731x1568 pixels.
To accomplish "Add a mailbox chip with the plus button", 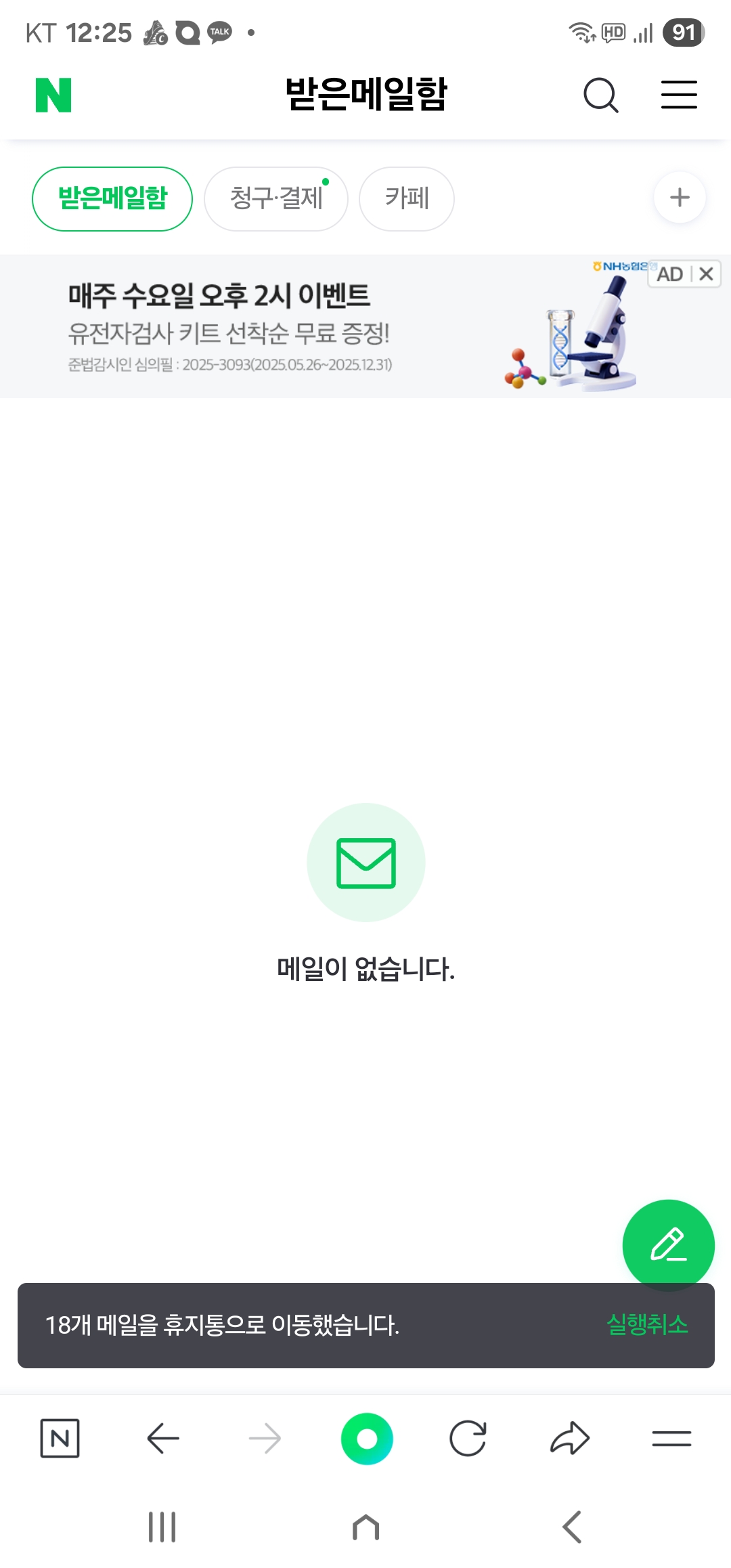I will coord(680,198).
